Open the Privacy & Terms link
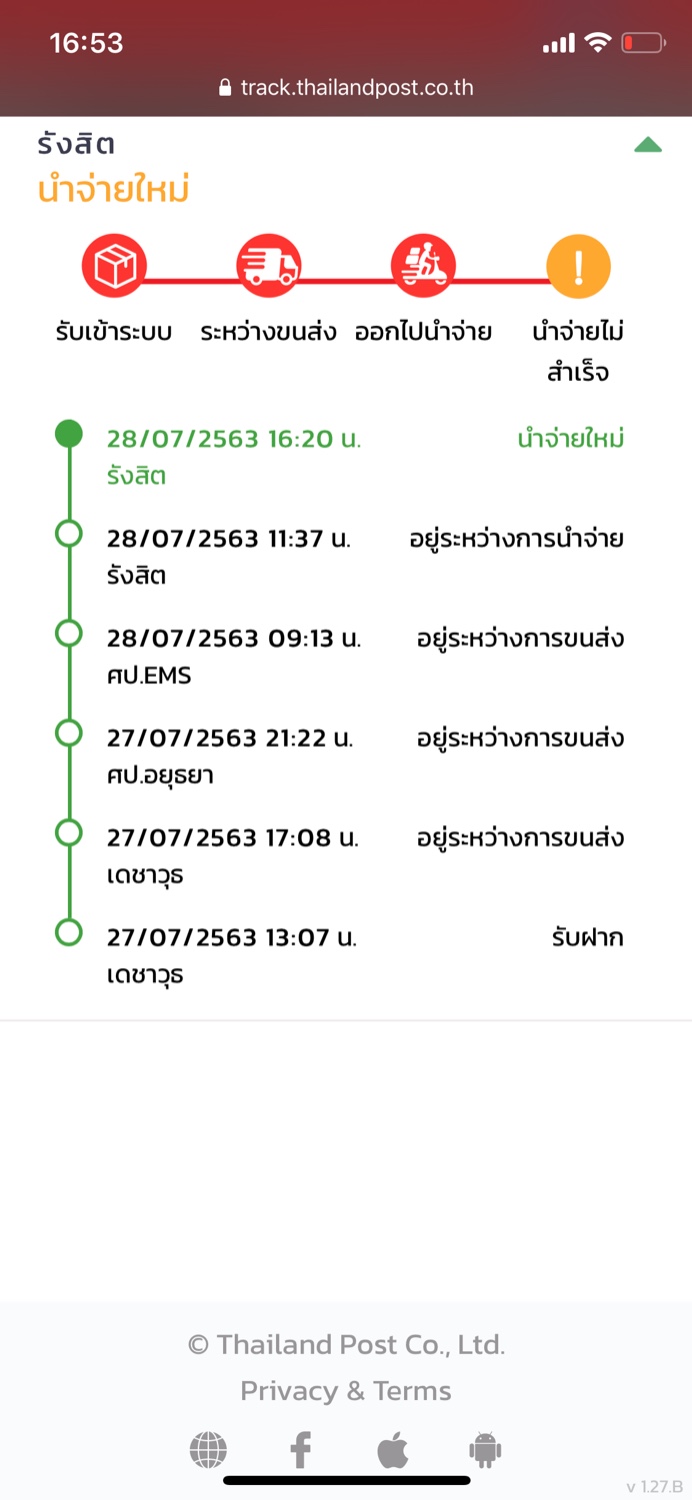This screenshot has width=692, height=1500. 346,1391
